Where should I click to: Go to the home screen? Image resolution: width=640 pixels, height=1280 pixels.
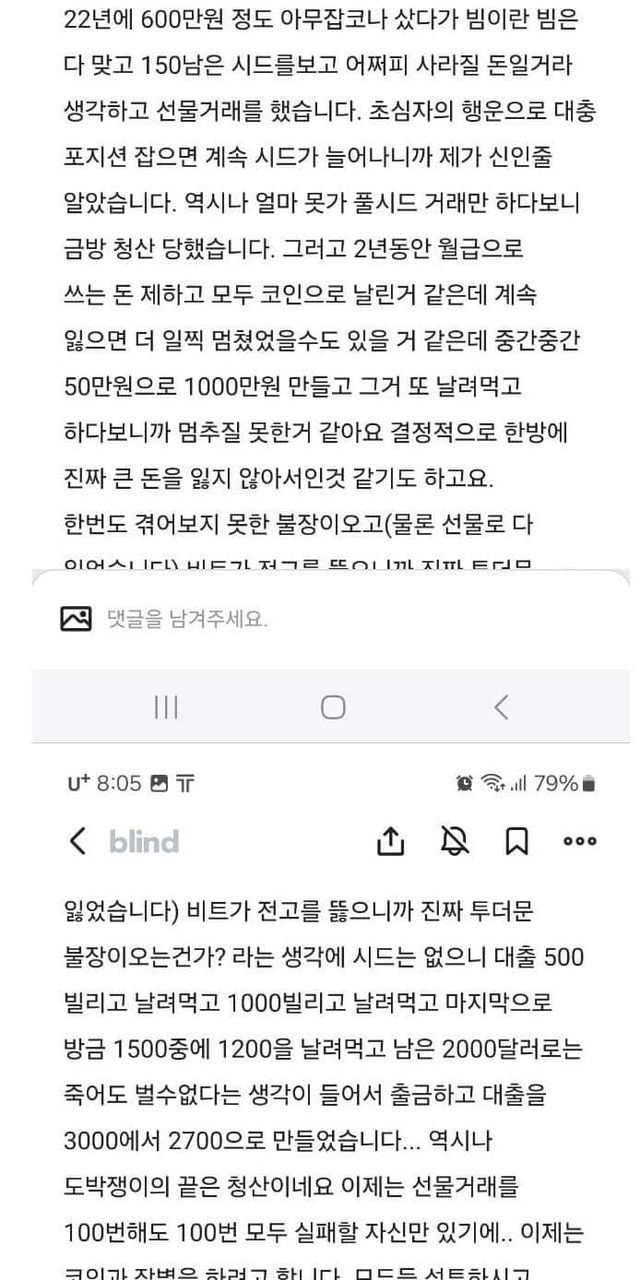tap(333, 707)
